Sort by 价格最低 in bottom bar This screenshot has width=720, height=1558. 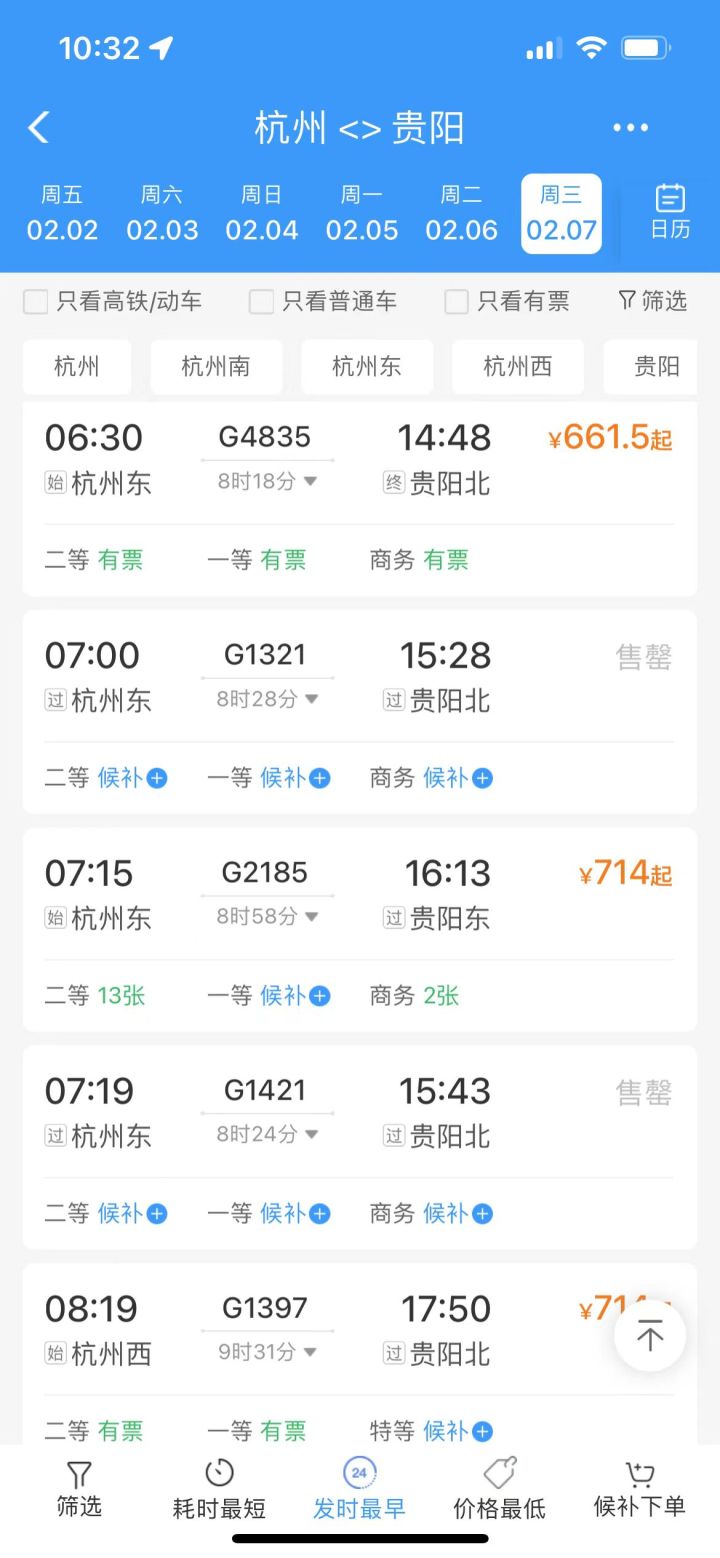click(499, 1488)
